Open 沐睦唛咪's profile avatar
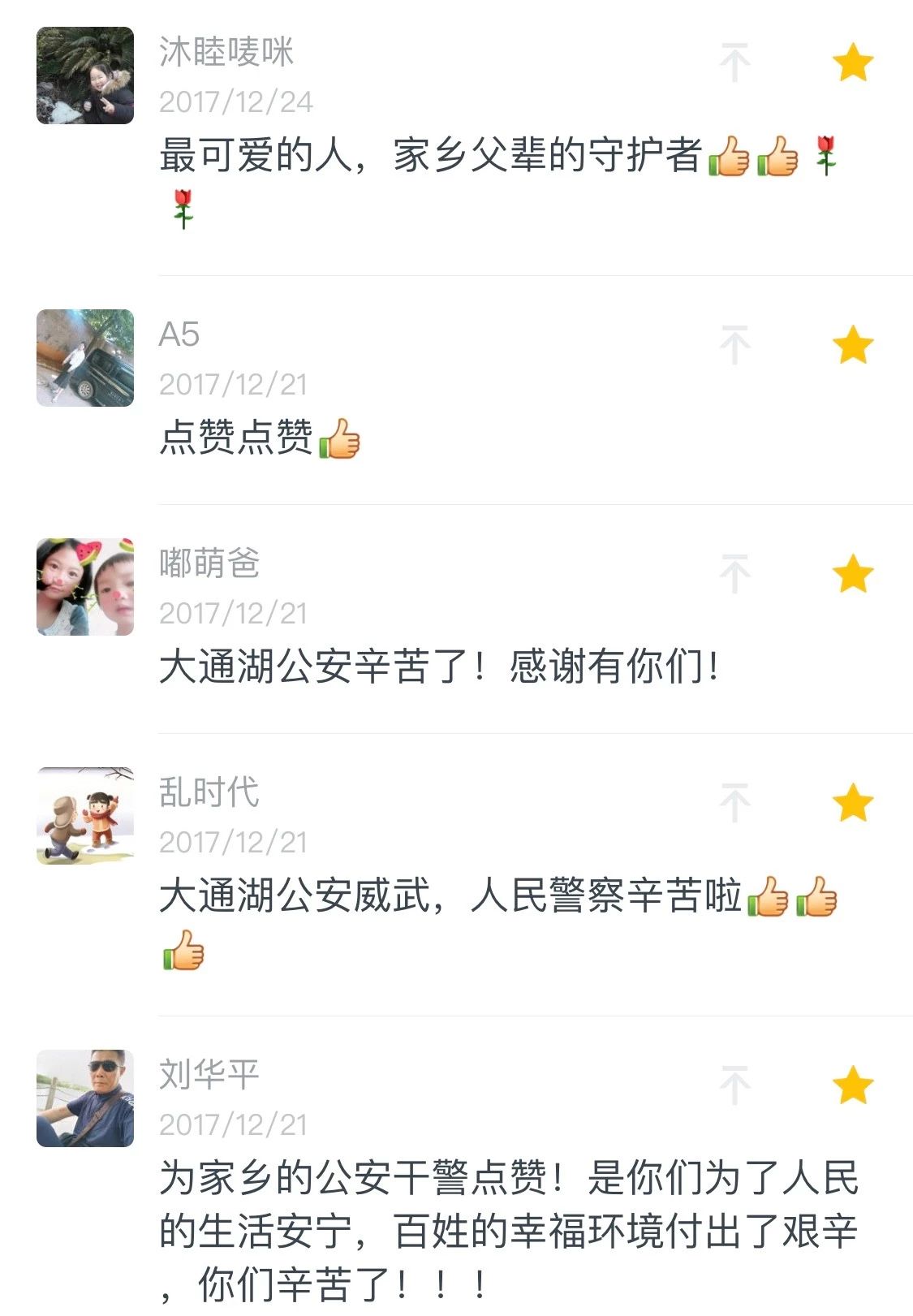 coord(85,76)
